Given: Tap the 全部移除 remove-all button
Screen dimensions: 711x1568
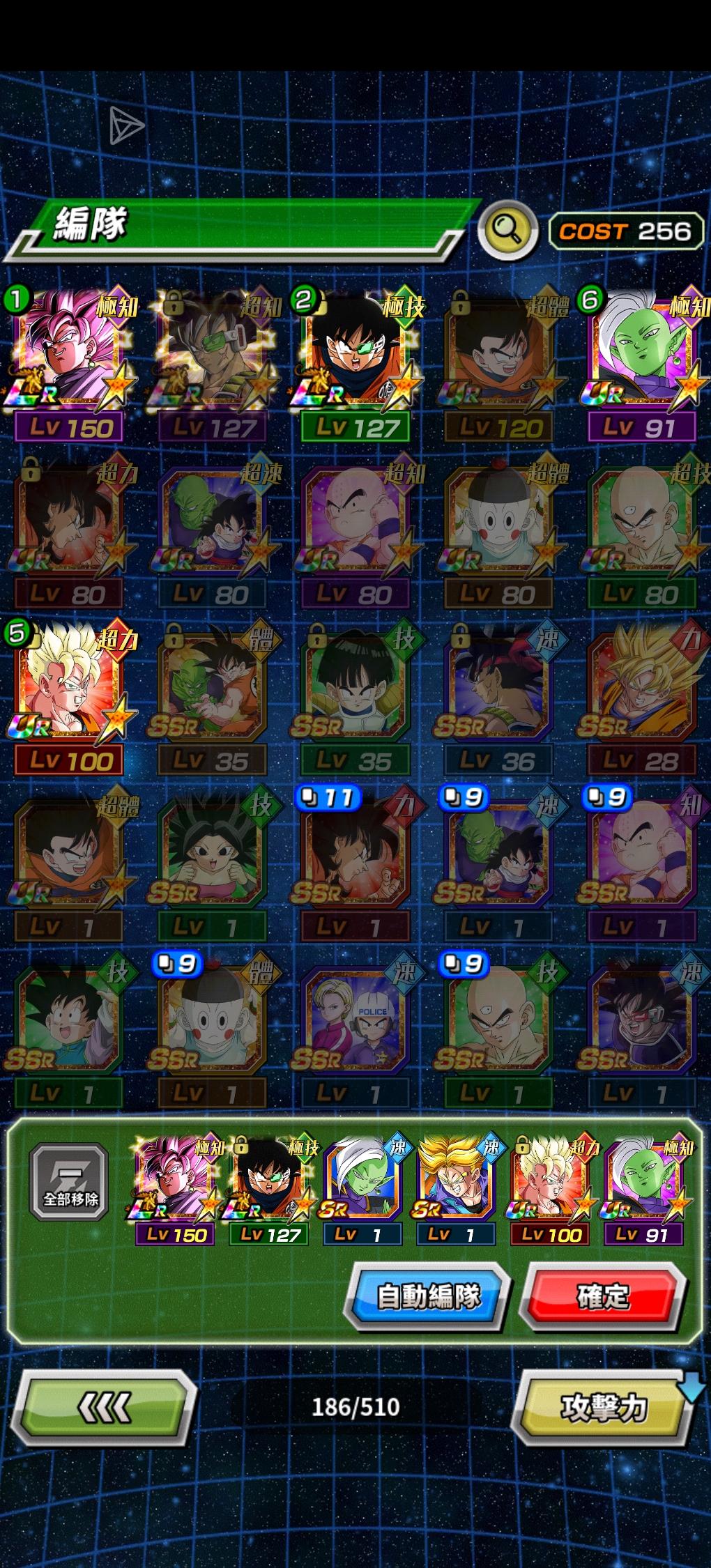Looking at the screenshot, I should [69, 1182].
